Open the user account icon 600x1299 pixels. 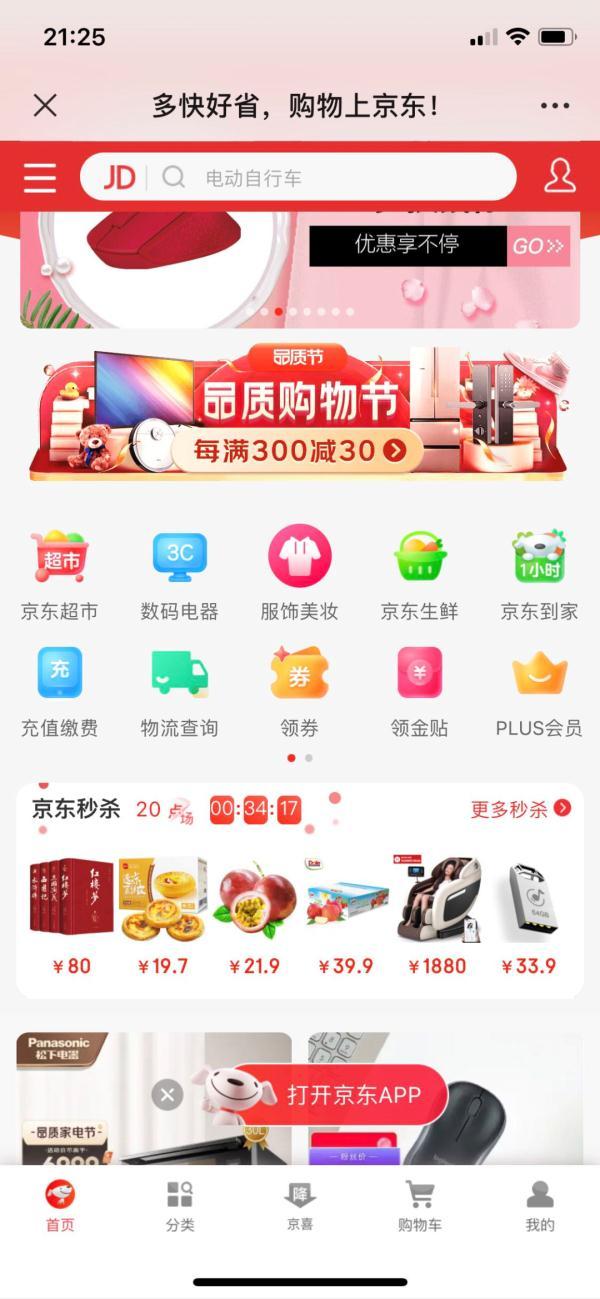(x=559, y=176)
